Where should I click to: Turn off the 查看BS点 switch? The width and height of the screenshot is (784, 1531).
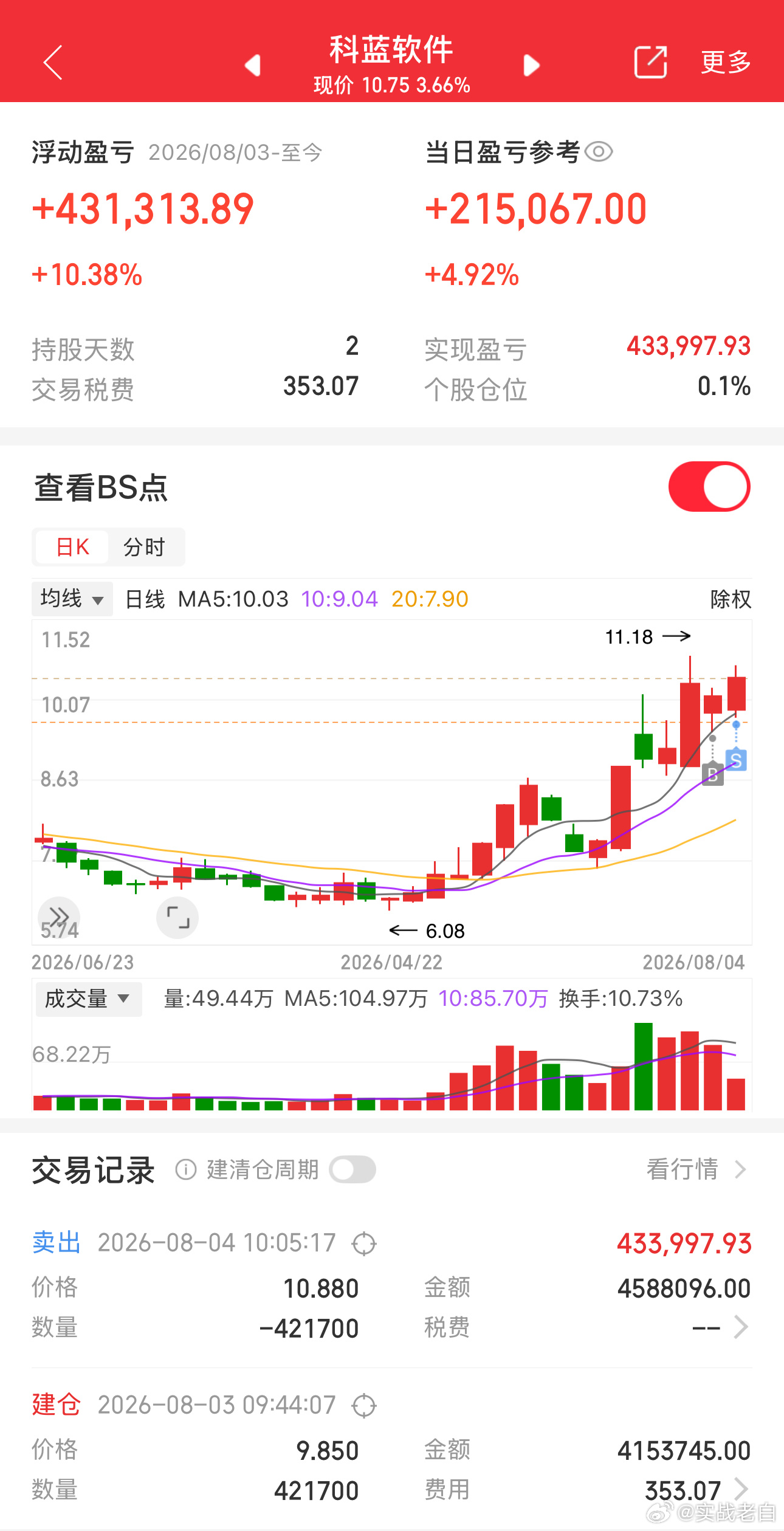coord(709,486)
